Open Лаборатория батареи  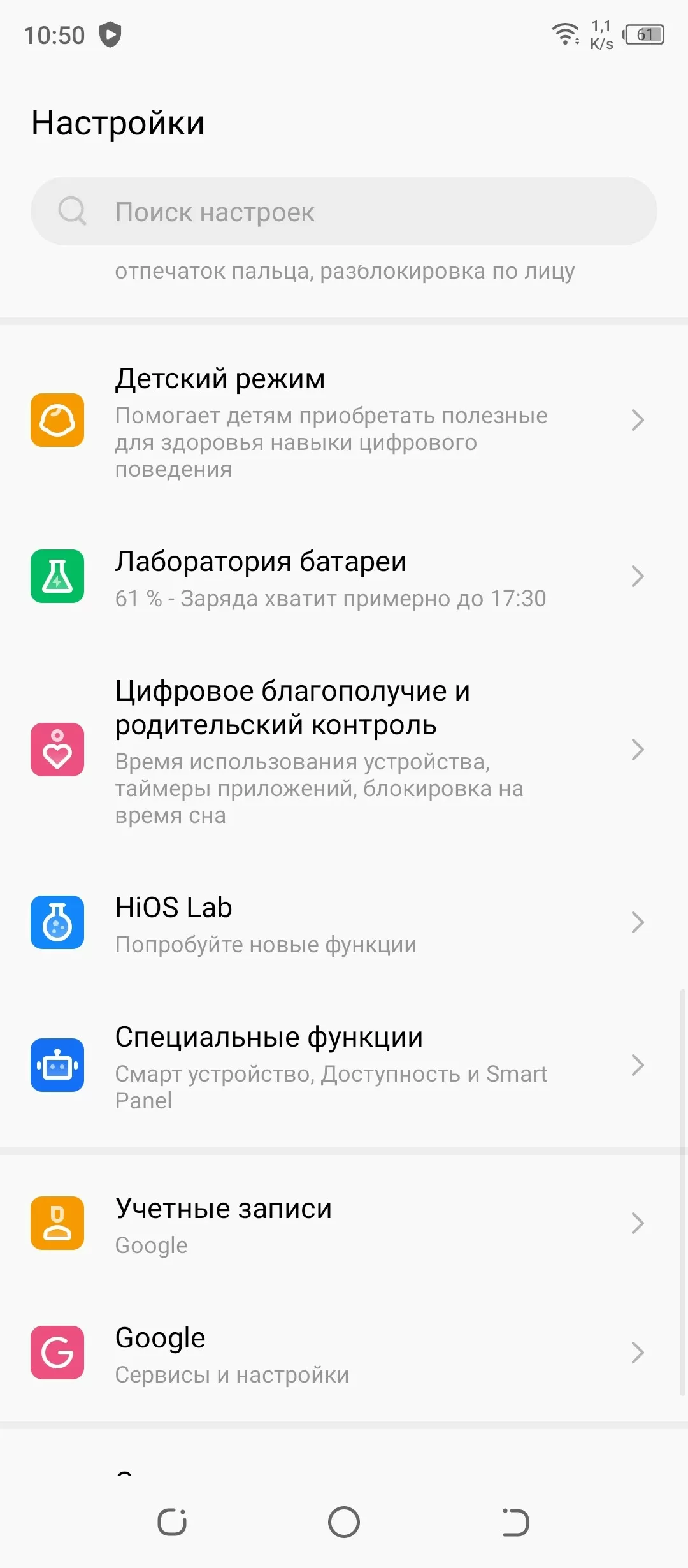344,577
